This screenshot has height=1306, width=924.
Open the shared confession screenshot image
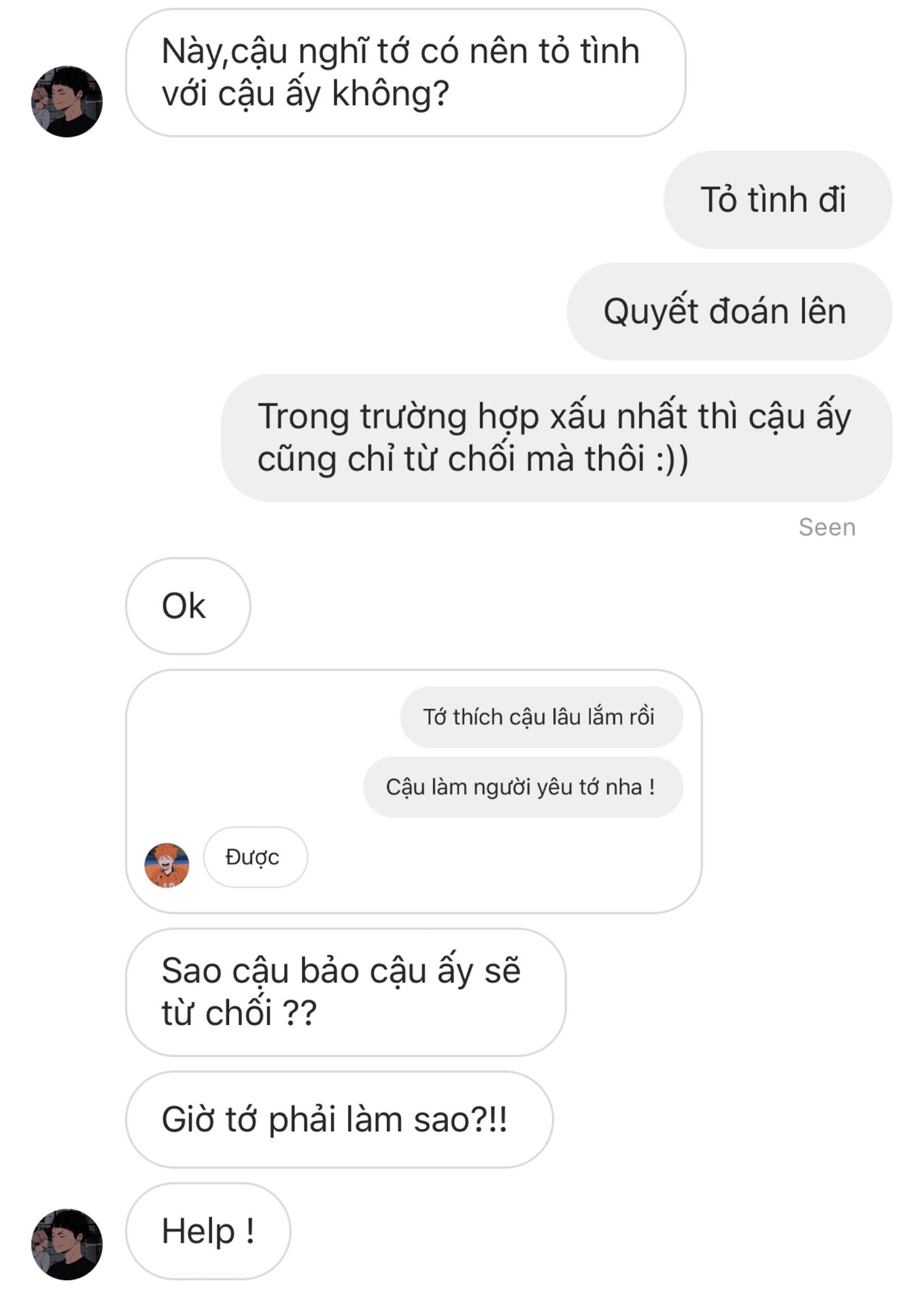pyautogui.click(x=413, y=791)
